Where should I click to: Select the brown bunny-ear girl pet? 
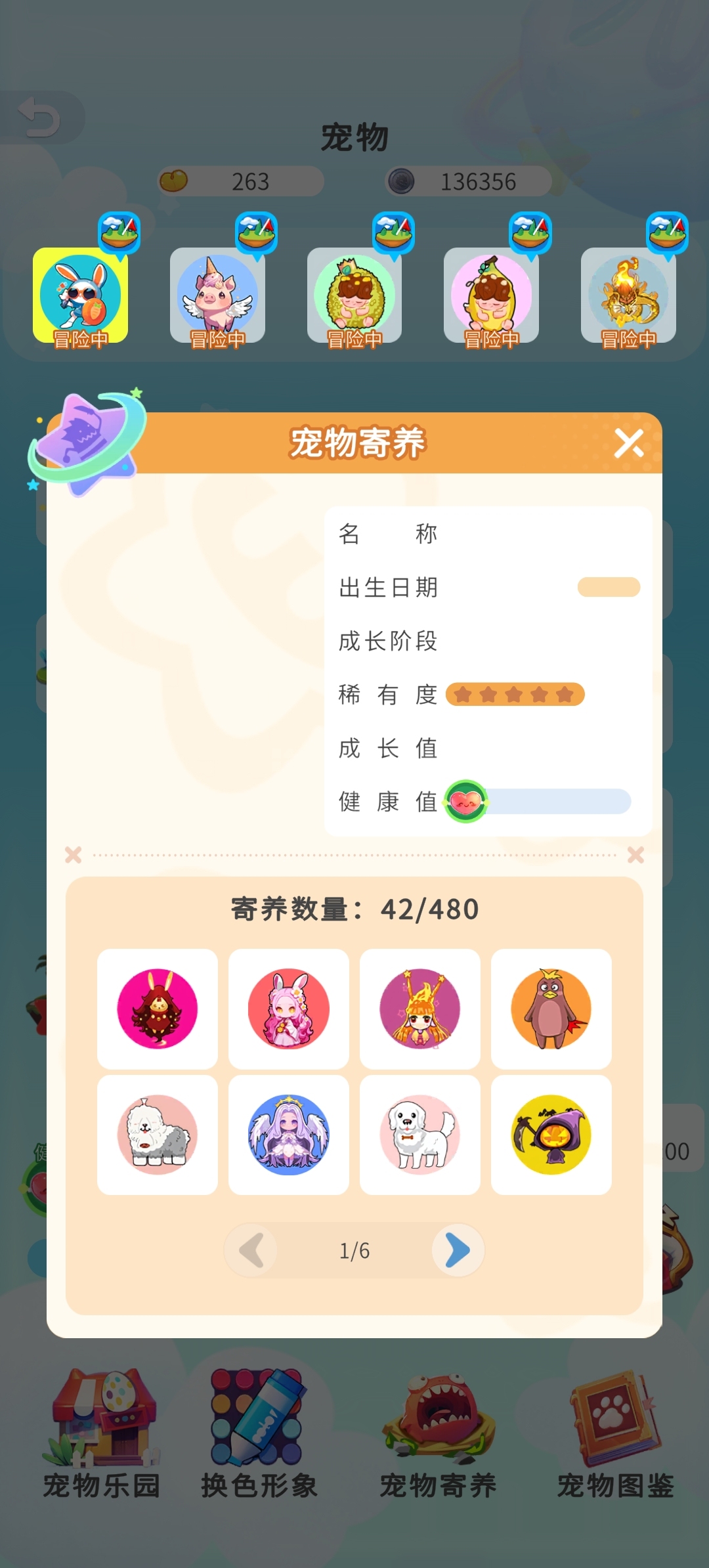click(x=158, y=1009)
